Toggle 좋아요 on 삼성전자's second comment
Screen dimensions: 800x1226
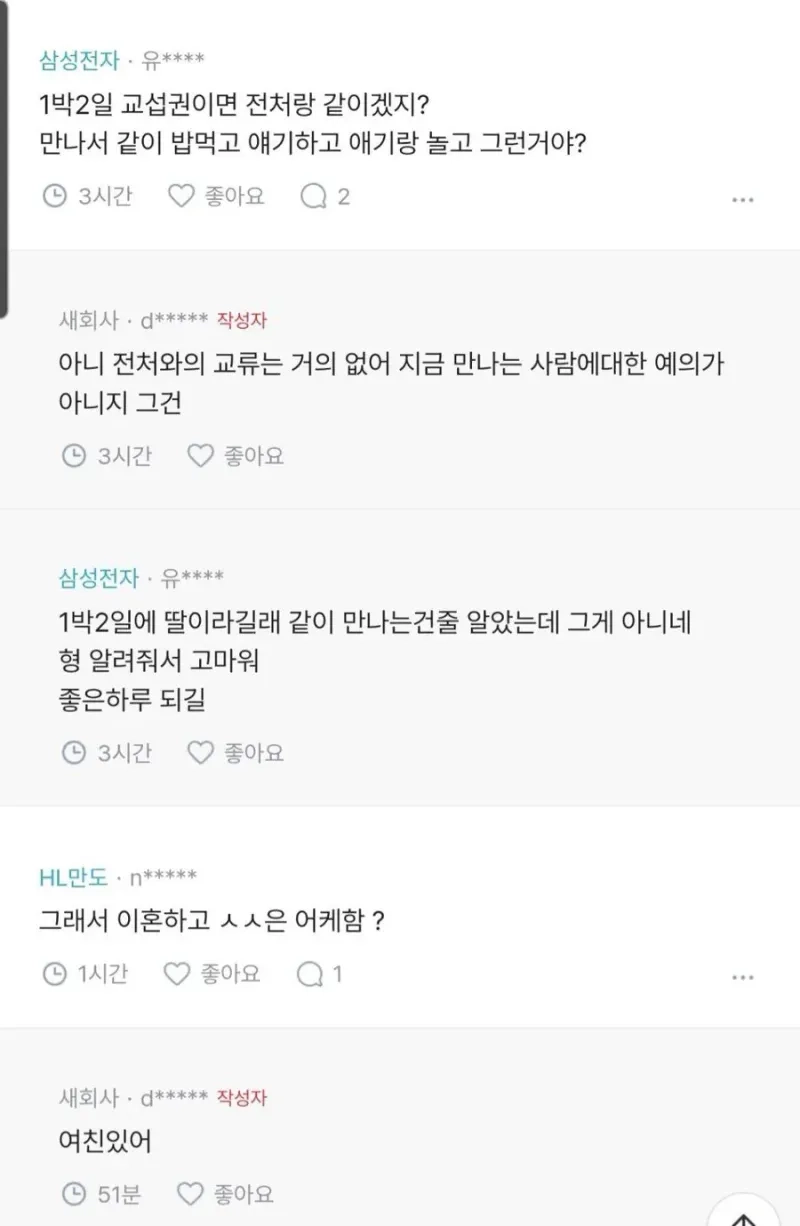[237, 753]
